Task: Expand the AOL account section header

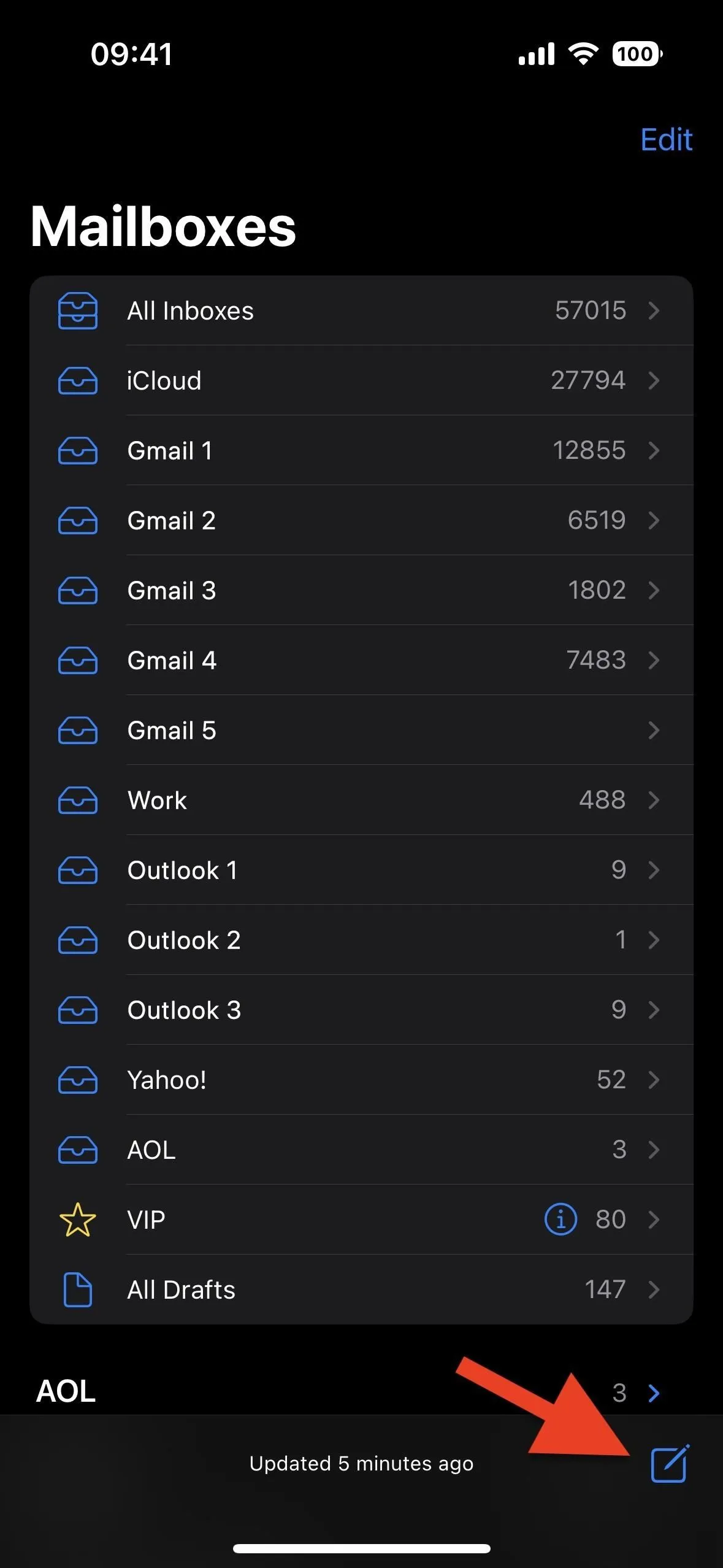Action: pyautogui.click(x=654, y=1393)
